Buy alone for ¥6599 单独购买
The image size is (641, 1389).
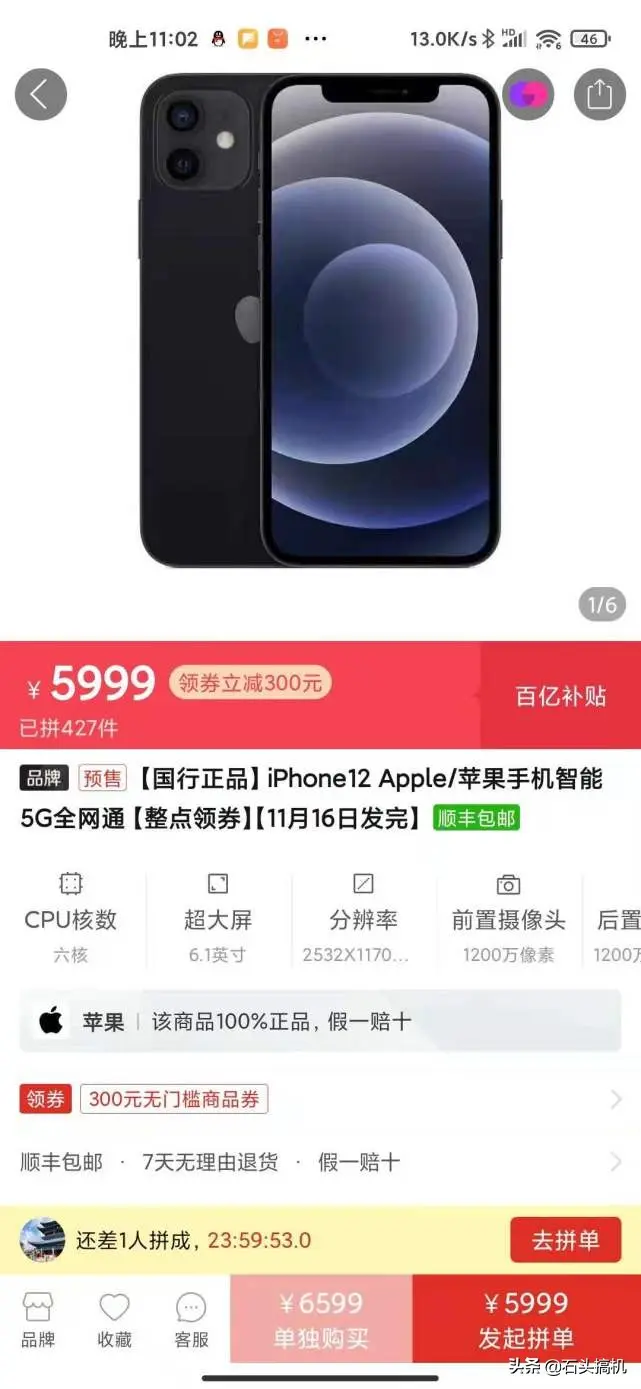321,1320
